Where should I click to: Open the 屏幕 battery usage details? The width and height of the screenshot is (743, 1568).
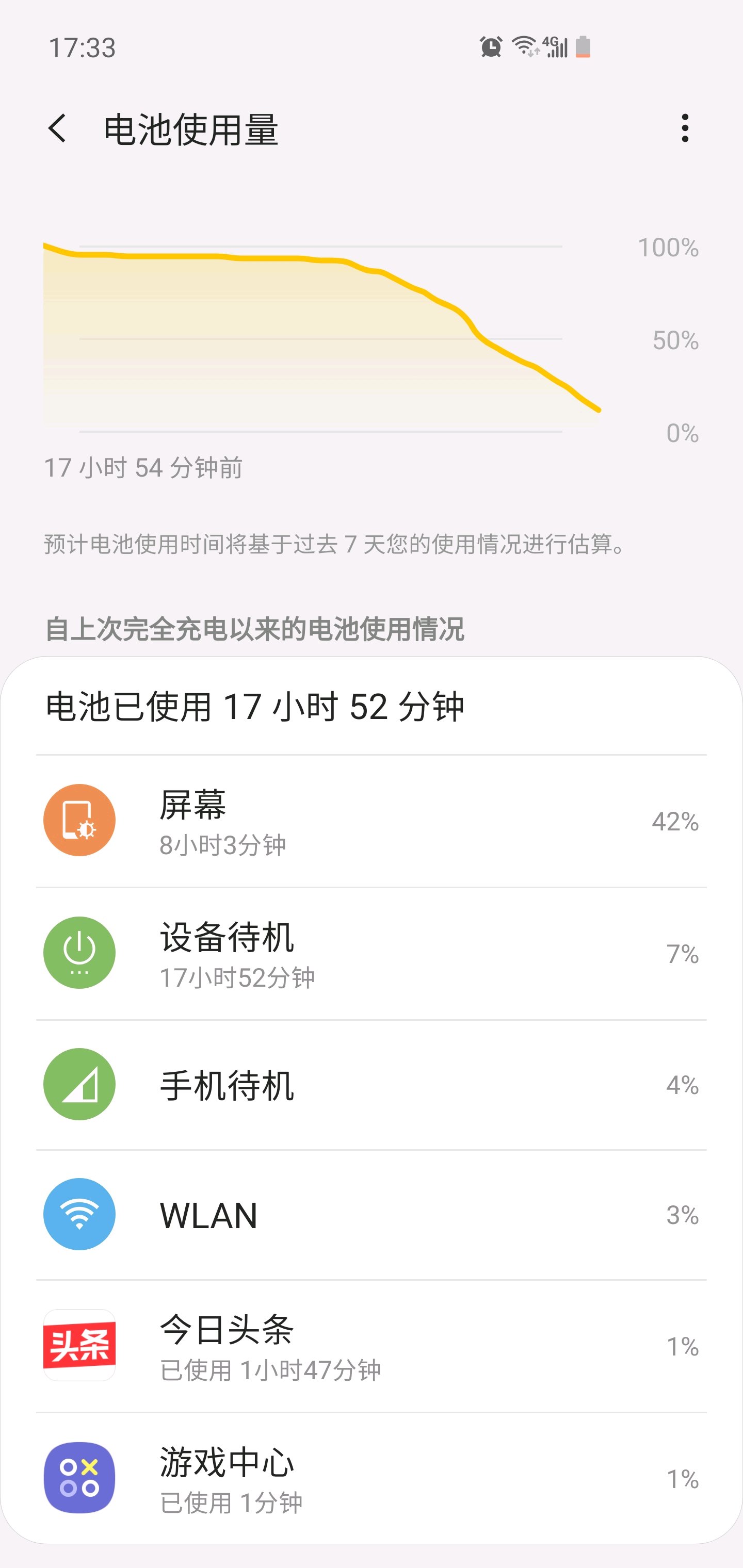371,821
